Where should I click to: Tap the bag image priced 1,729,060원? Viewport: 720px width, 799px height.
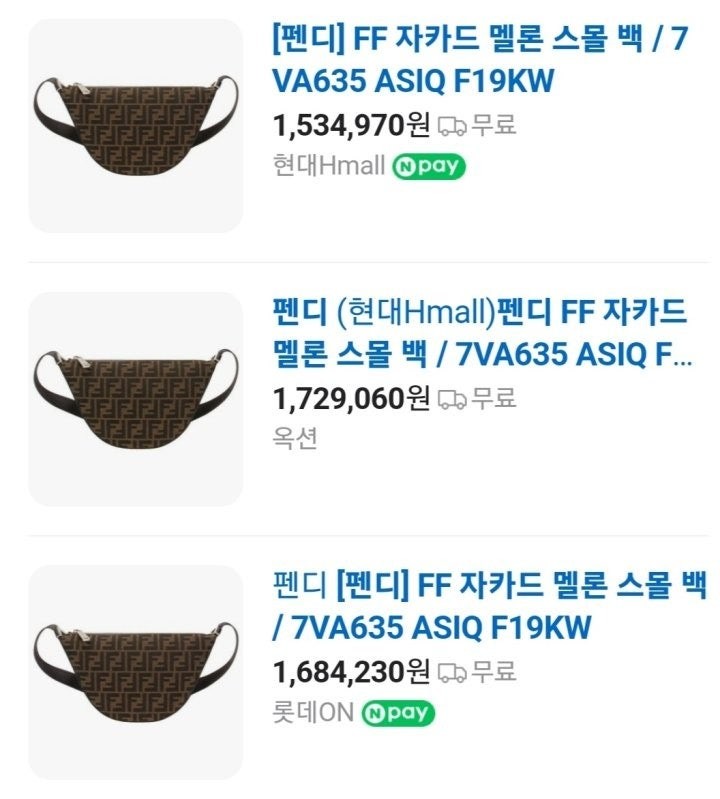click(136, 399)
